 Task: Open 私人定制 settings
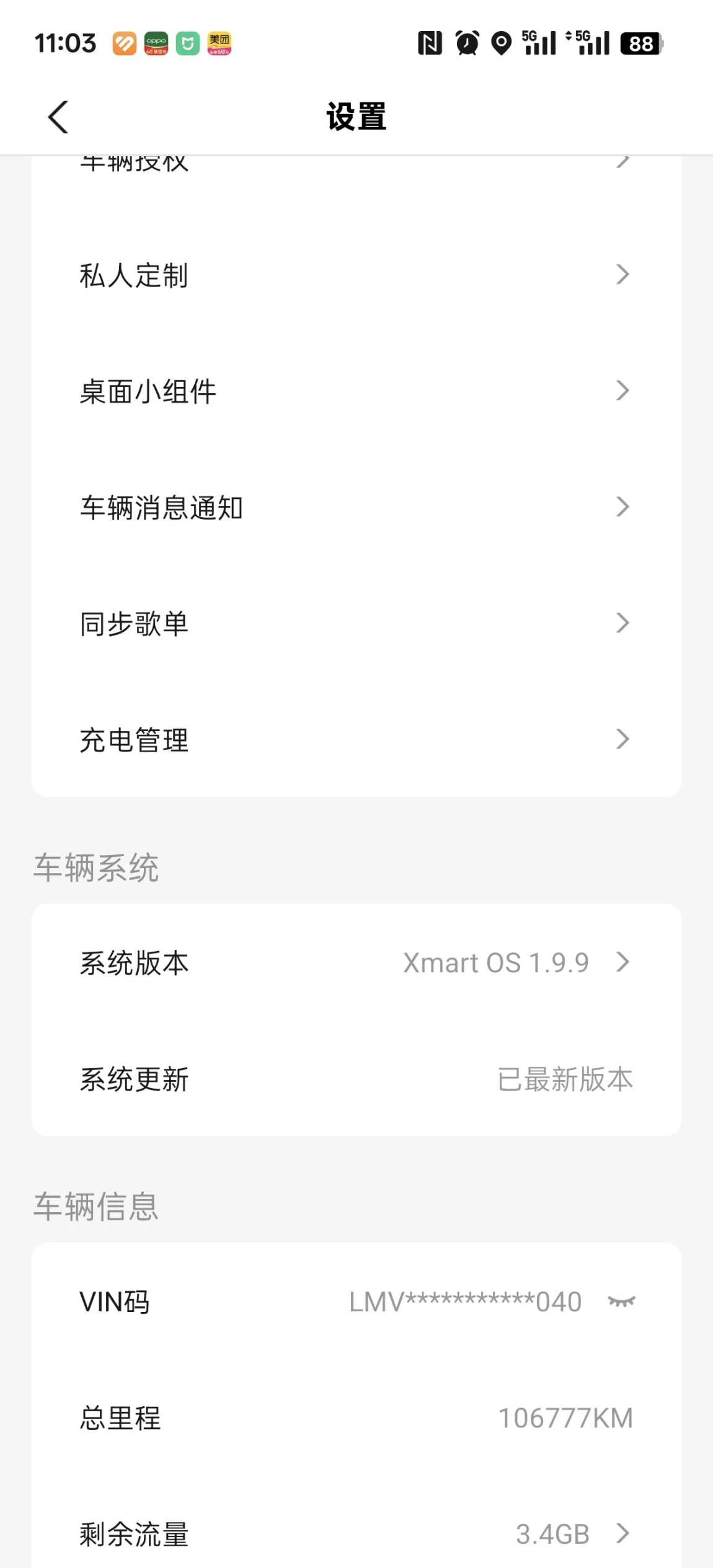(x=356, y=275)
